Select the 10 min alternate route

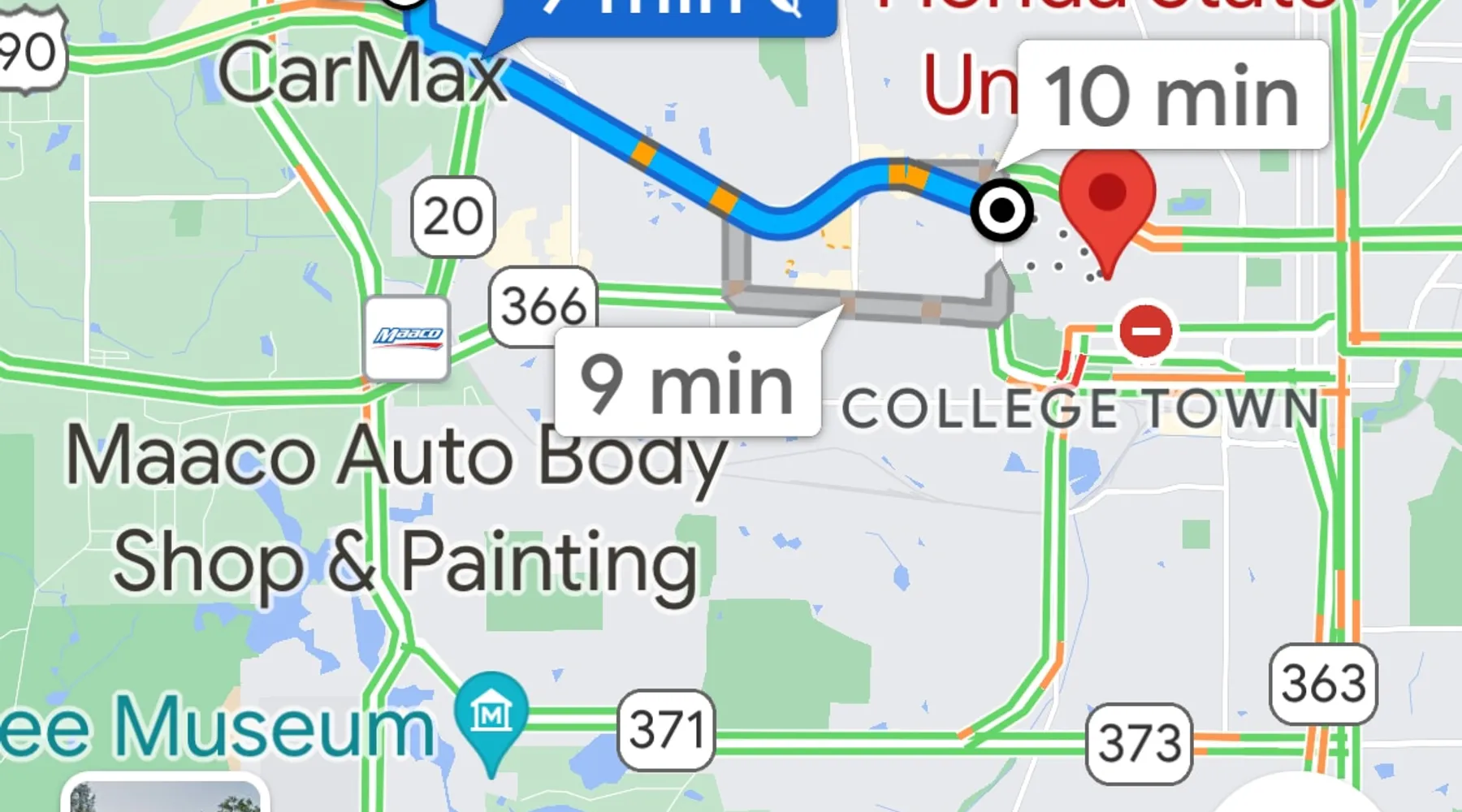(x=1170, y=96)
